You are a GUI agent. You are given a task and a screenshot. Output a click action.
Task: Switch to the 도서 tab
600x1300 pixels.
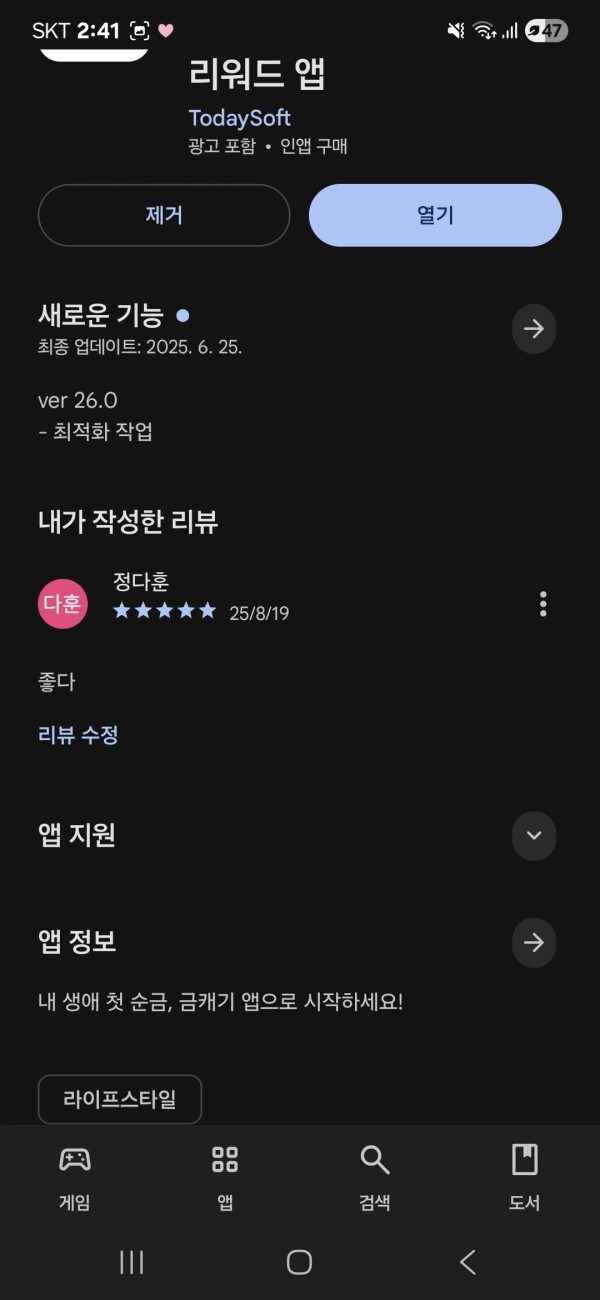click(x=525, y=1177)
